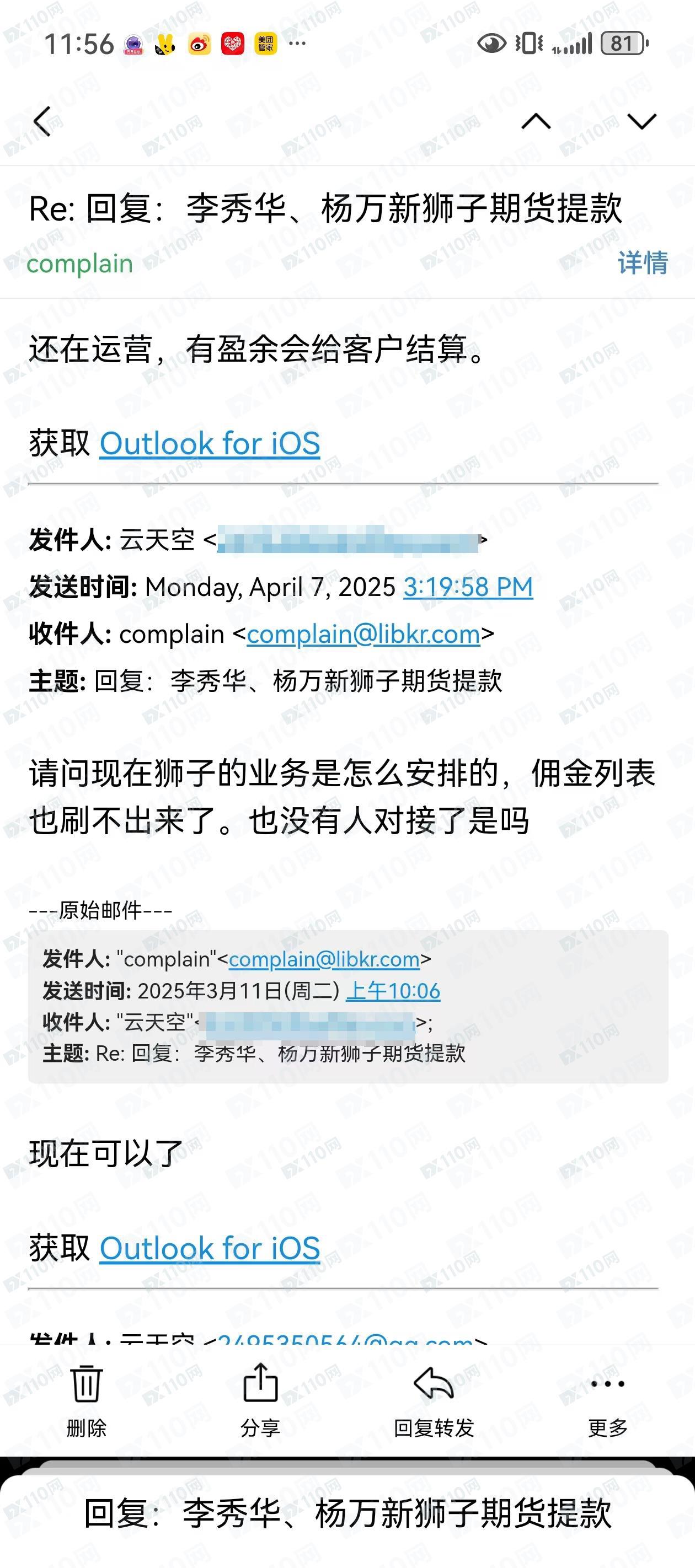Show email details via 详情
The height and width of the screenshot is (1568, 695).
pos(642,263)
